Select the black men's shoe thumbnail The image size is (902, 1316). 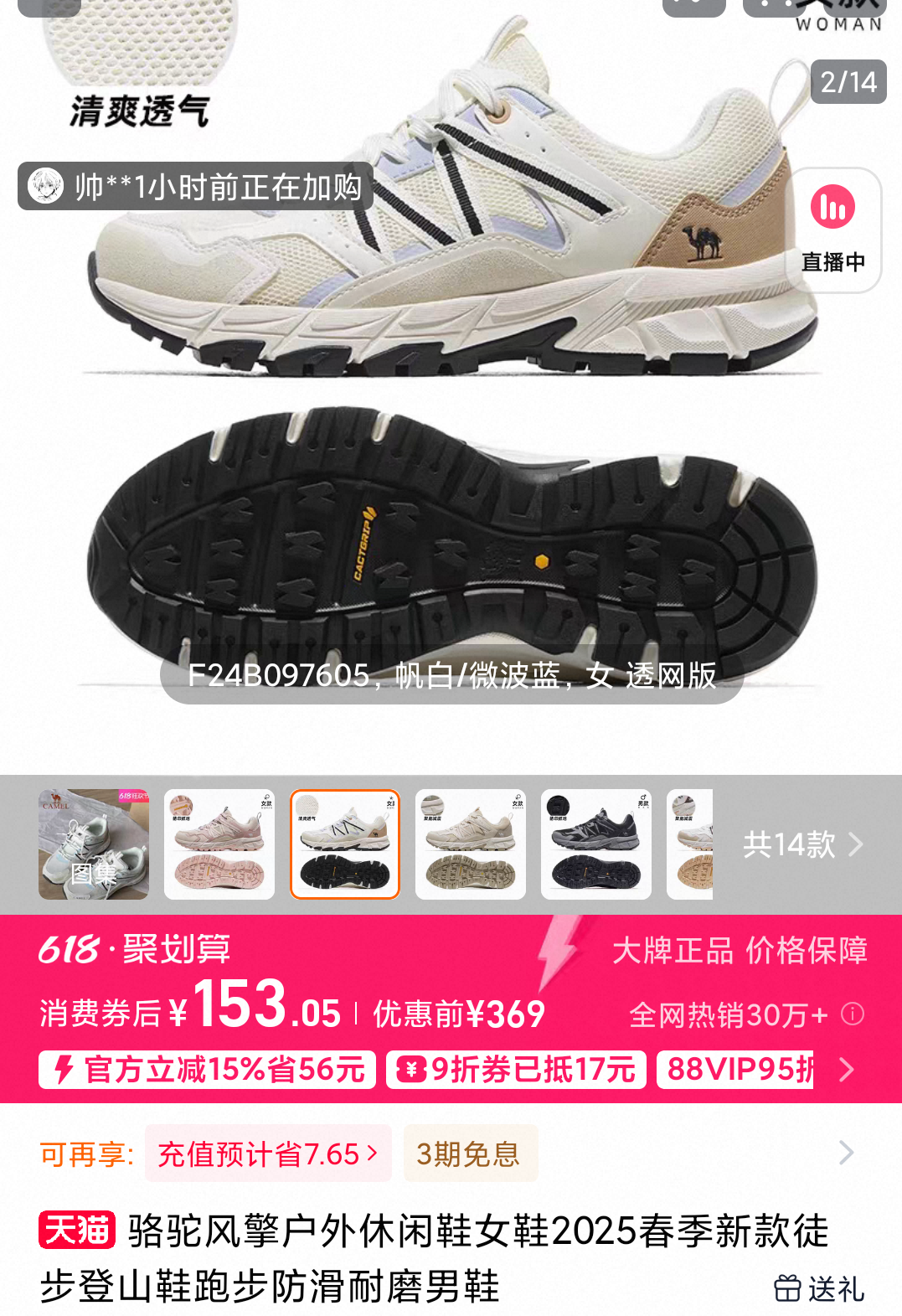coord(596,844)
